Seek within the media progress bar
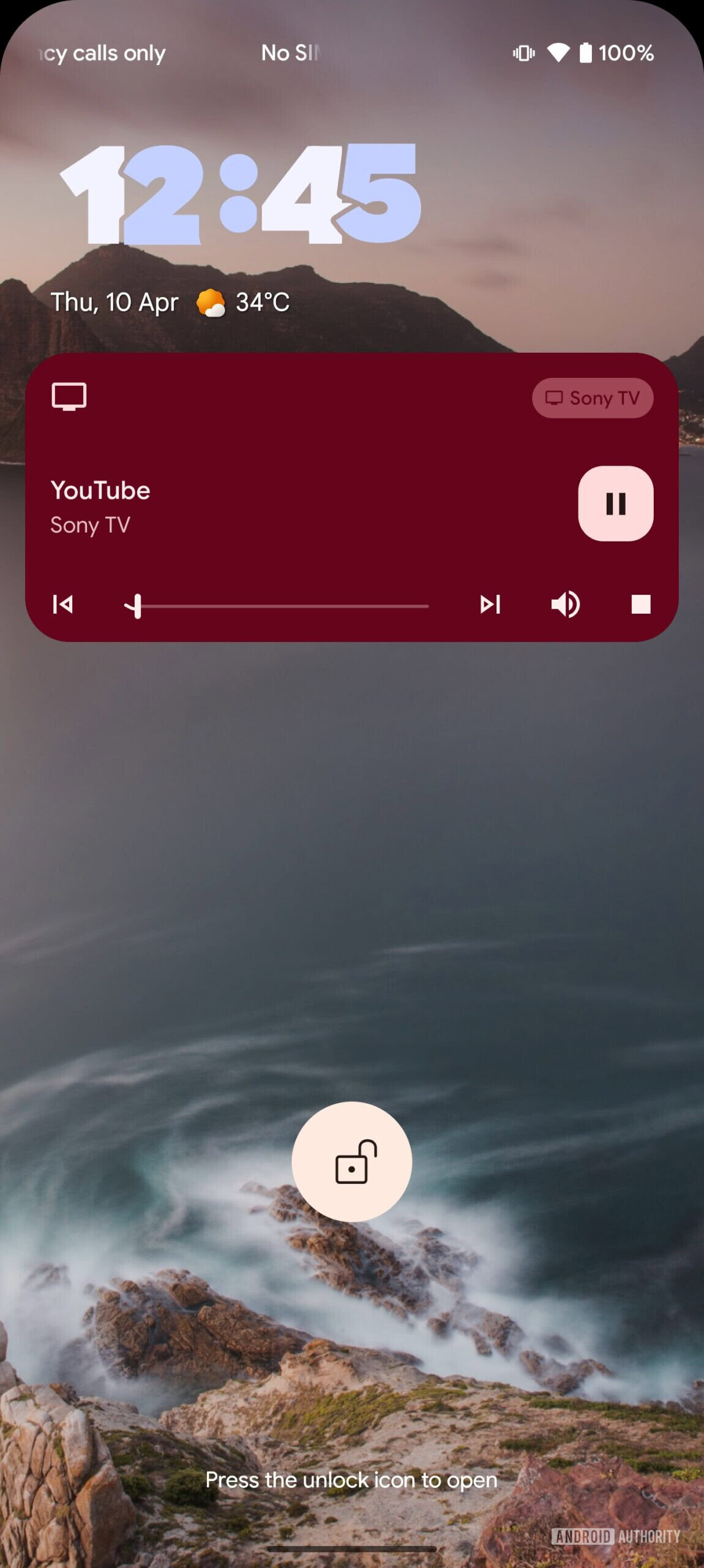The height and width of the screenshot is (1568, 704). coord(282,606)
